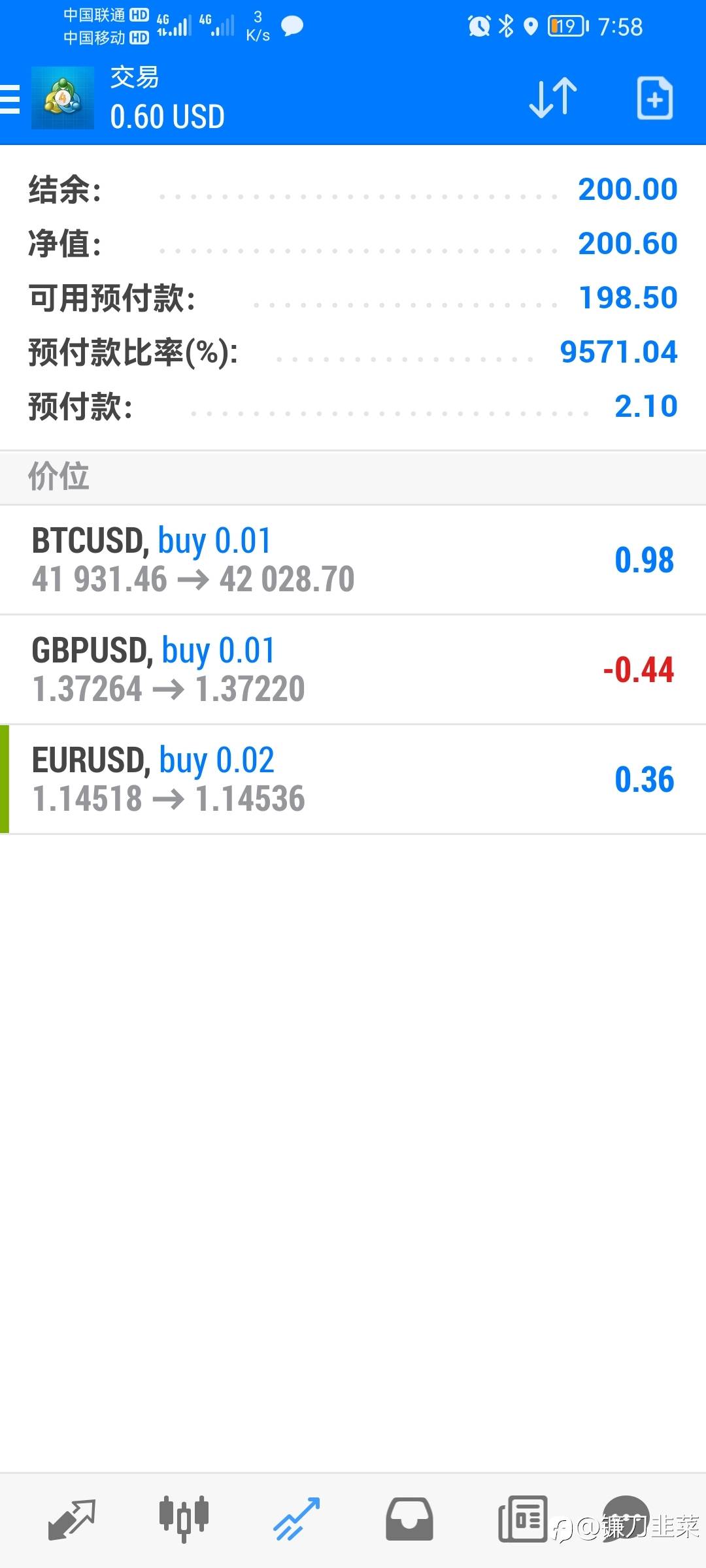This screenshot has height=1568, width=706.
Task: Open the News tab
Action: tap(522, 1518)
